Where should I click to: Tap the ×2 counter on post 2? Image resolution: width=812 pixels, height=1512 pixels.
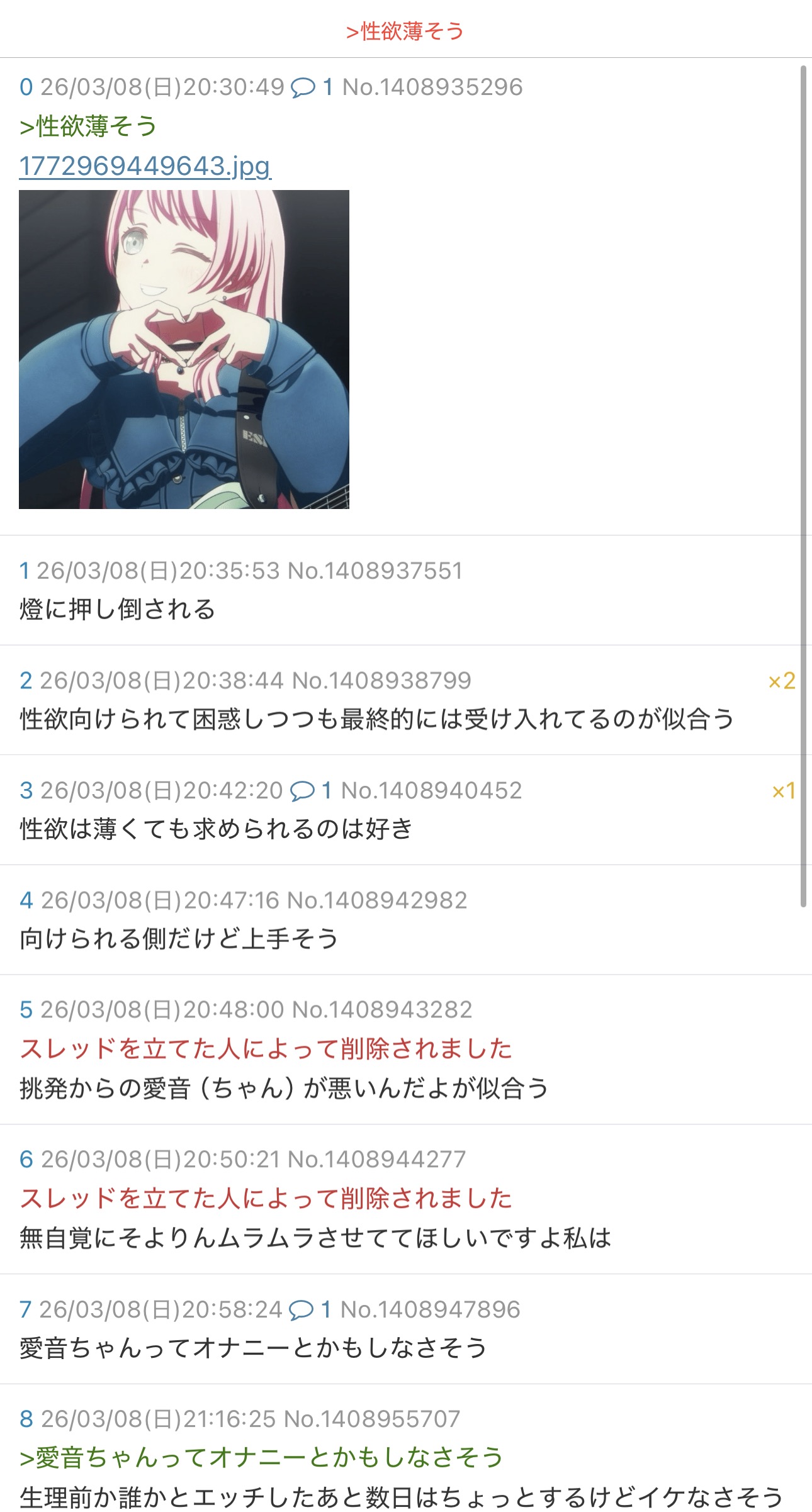pos(782,681)
